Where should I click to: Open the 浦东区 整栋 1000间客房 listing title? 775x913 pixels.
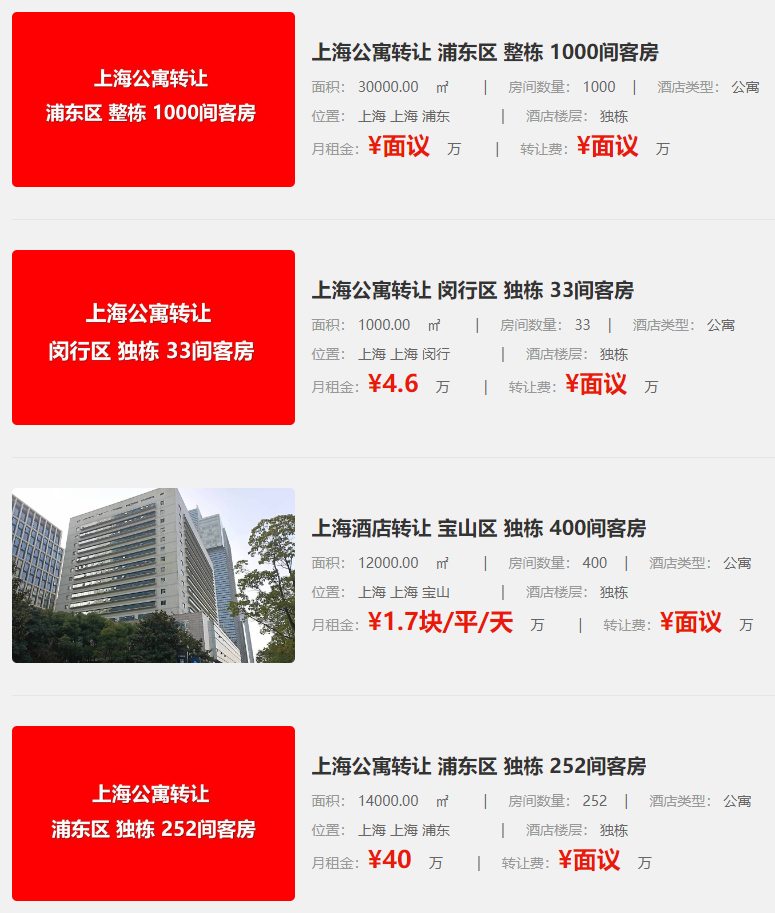(485, 53)
